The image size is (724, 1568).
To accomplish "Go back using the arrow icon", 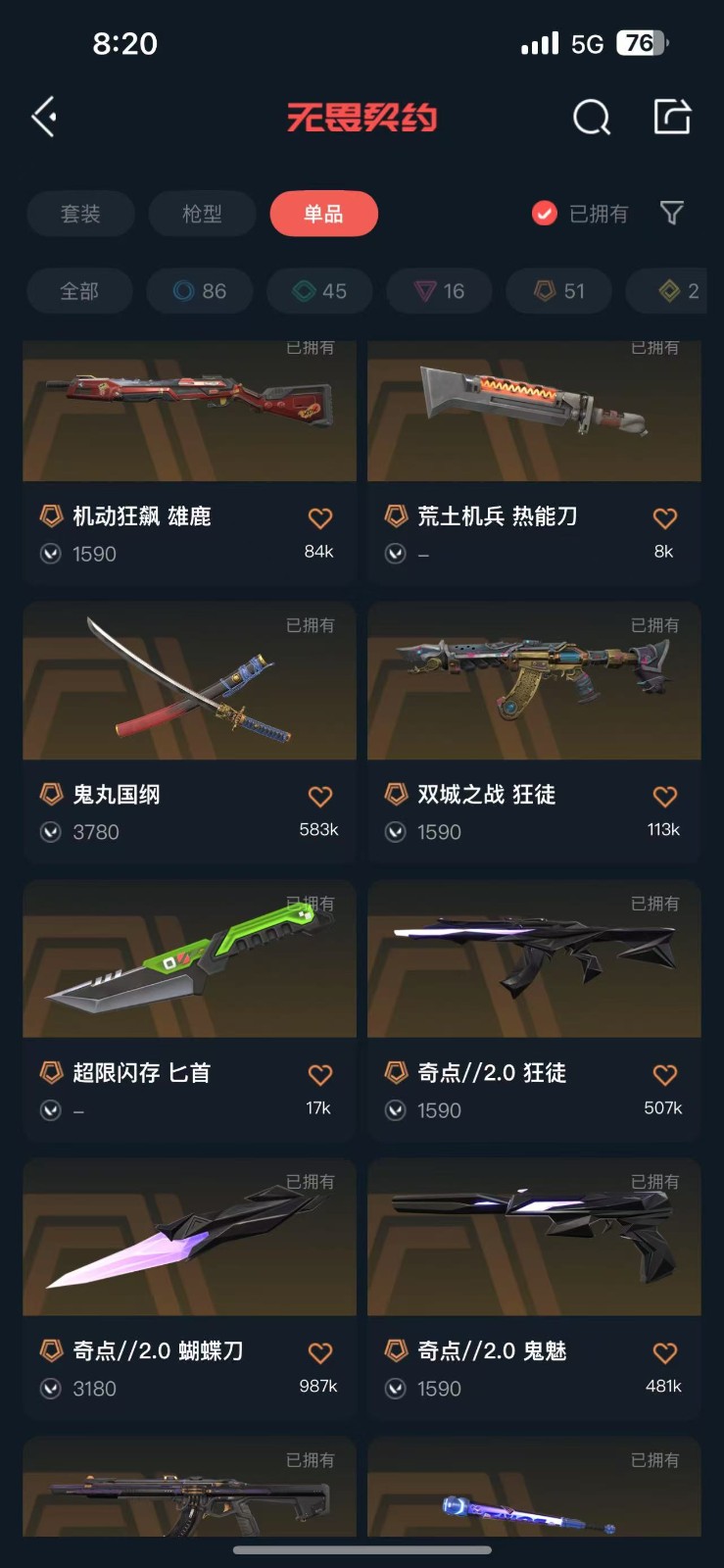I will [44, 118].
